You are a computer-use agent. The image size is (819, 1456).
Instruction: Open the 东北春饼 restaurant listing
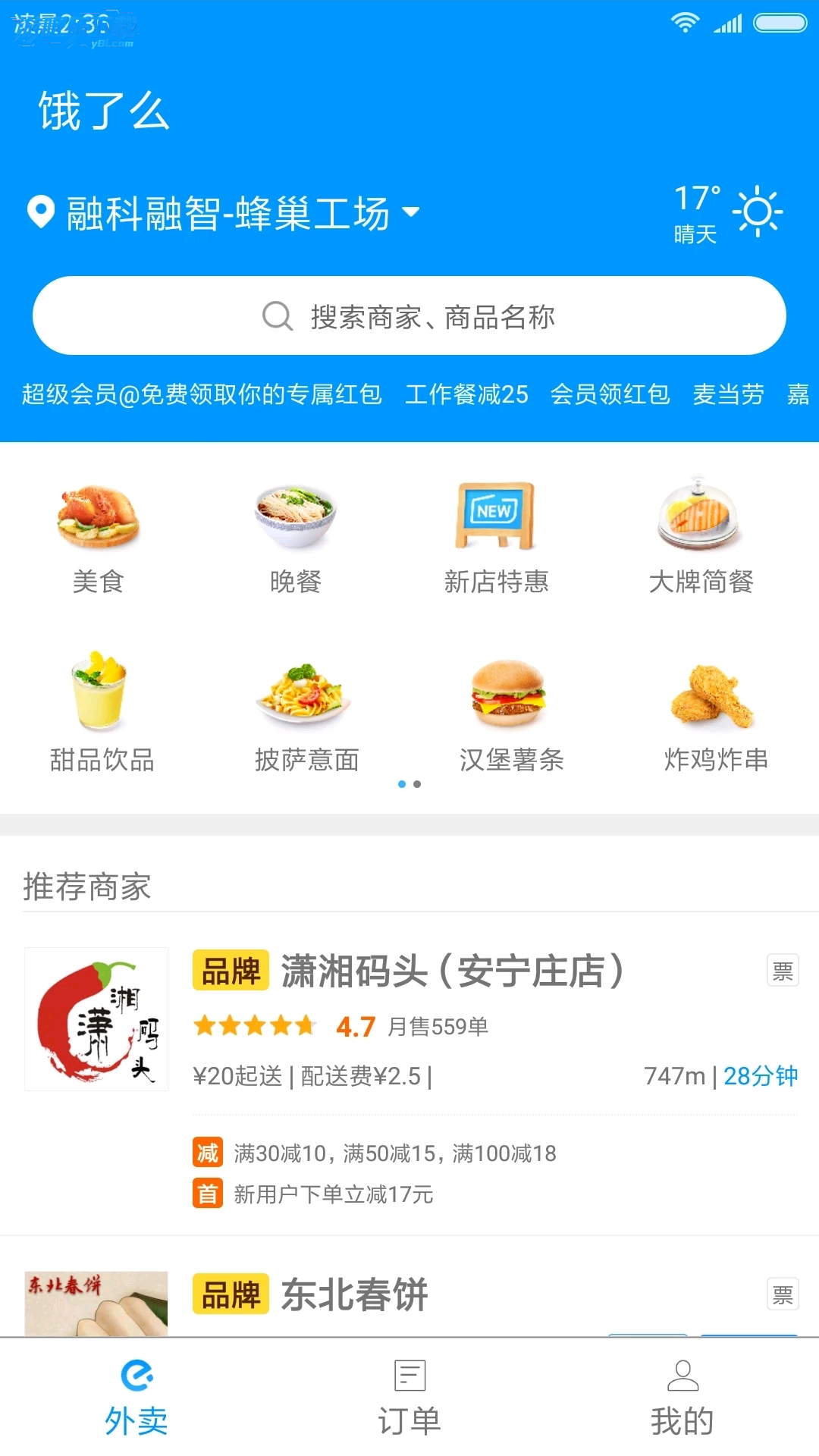[355, 1294]
